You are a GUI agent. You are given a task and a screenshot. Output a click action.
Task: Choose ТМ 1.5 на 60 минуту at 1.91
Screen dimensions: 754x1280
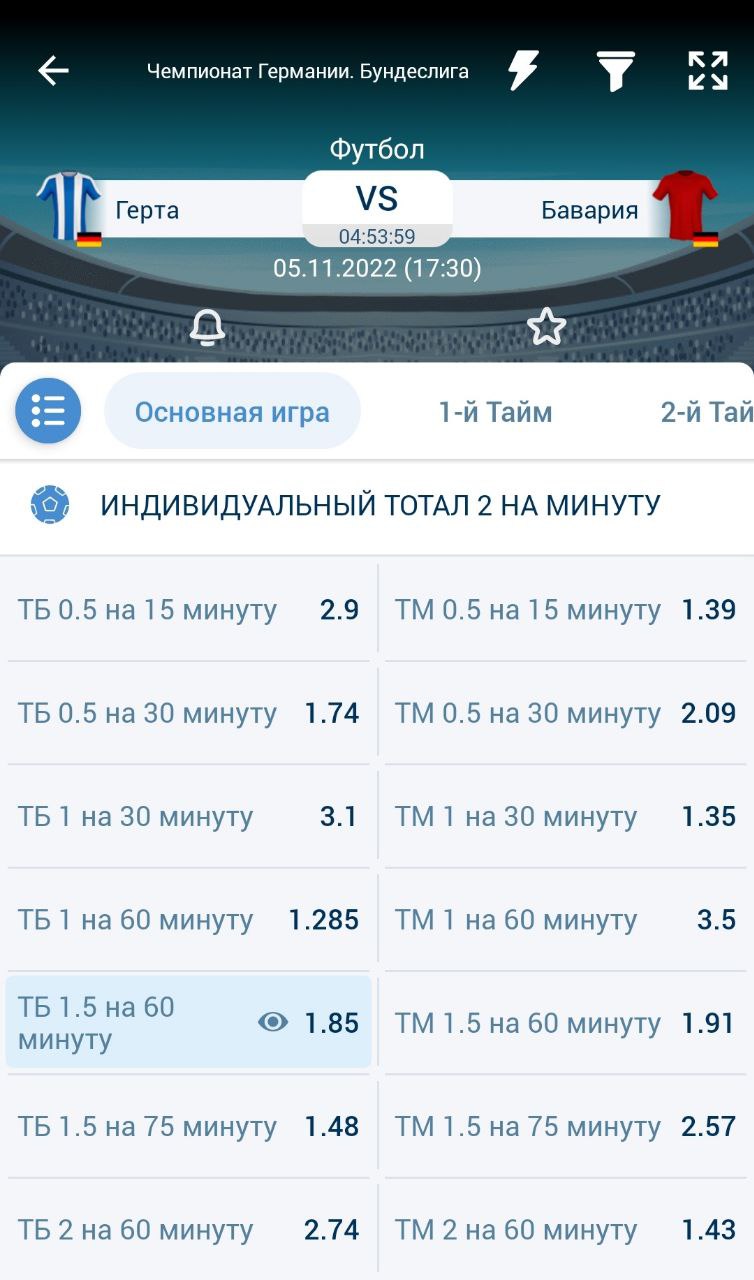tap(565, 1023)
